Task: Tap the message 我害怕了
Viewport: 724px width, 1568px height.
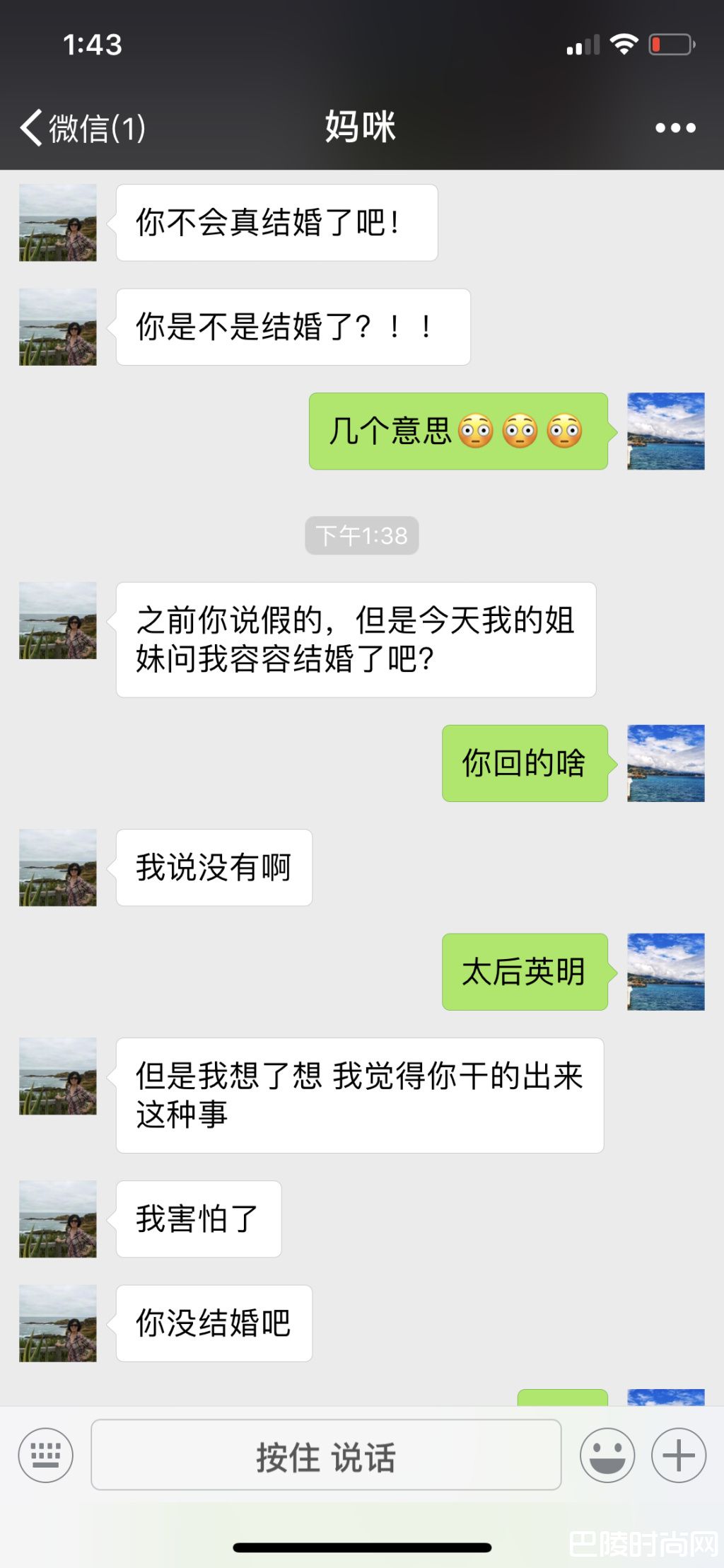Action: click(197, 1217)
